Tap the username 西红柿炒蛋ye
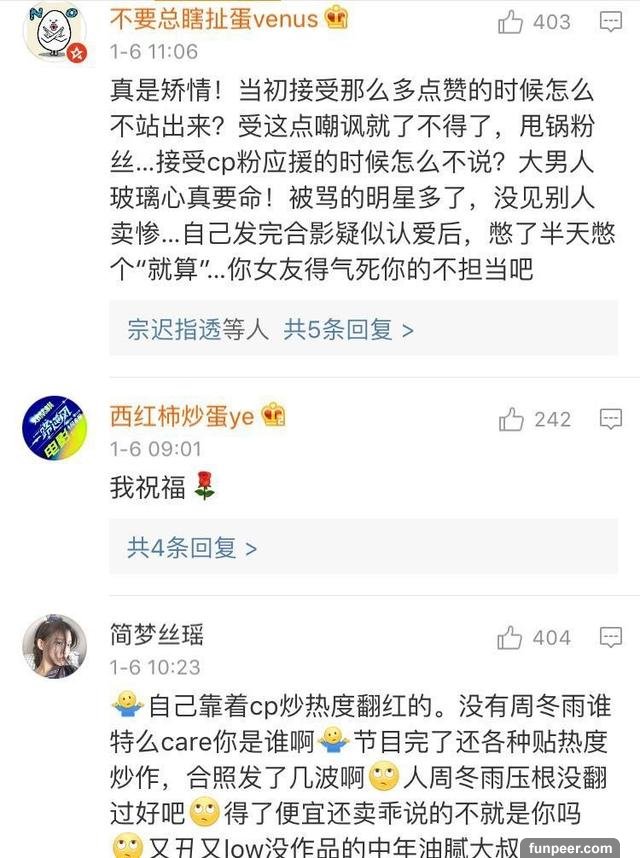Viewport: 640px width, 858px height. click(182, 417)
